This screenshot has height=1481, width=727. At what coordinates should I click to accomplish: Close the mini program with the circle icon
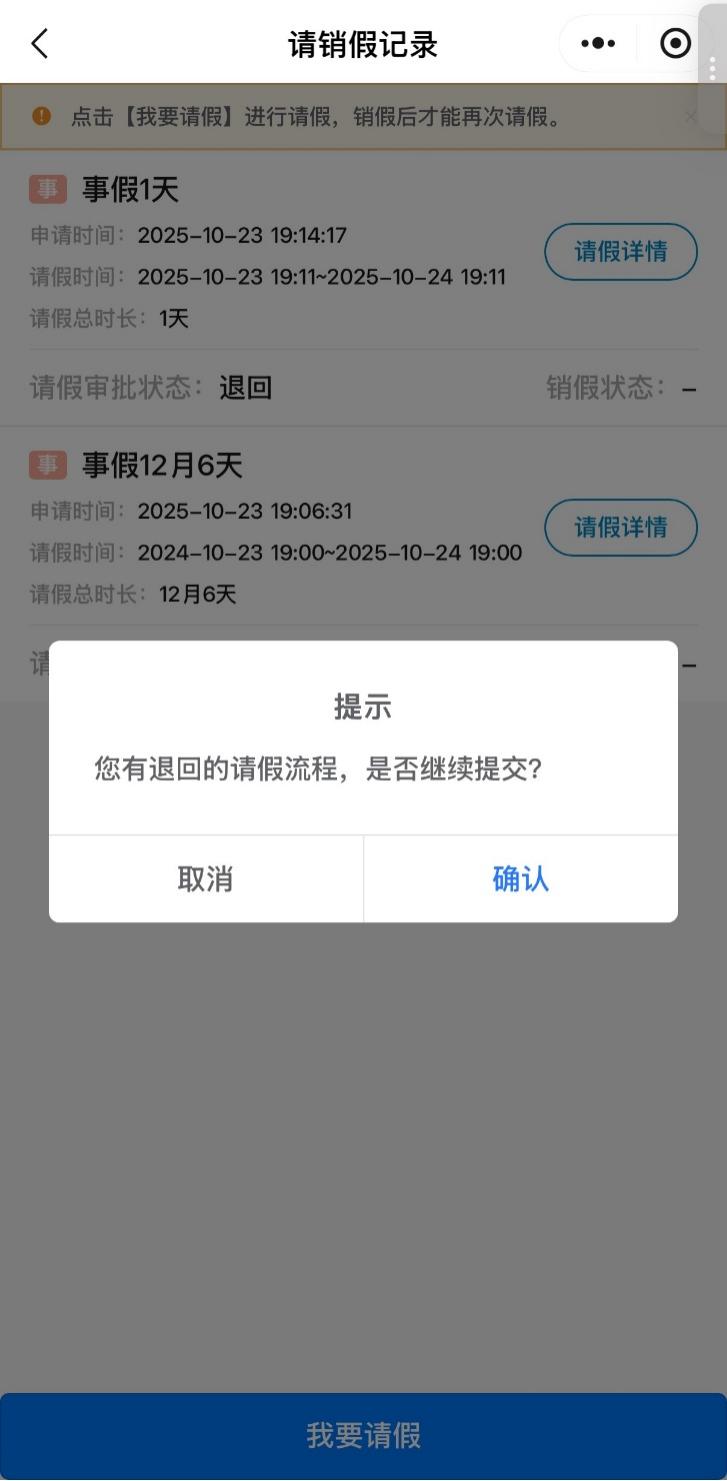pyautogui.click(x=675, y=44)
